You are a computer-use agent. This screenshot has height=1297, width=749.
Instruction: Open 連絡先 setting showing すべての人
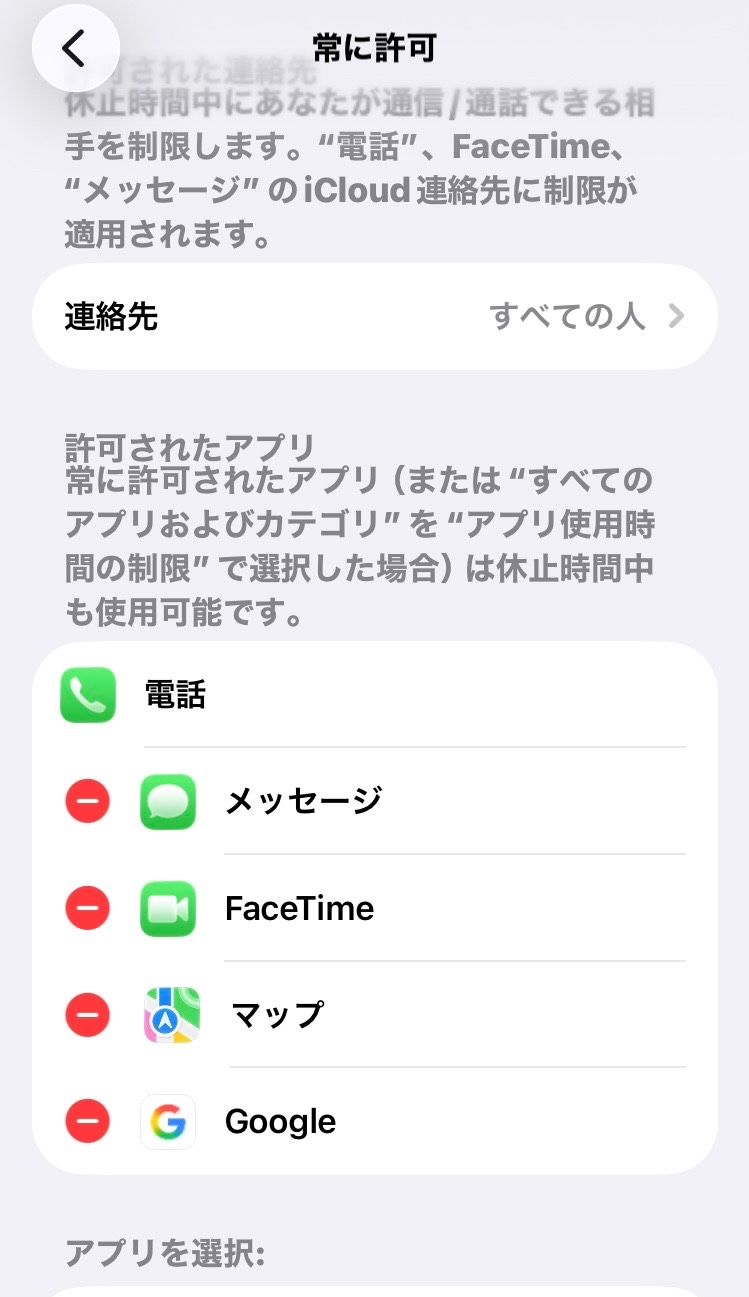click(x=374, y=317)
